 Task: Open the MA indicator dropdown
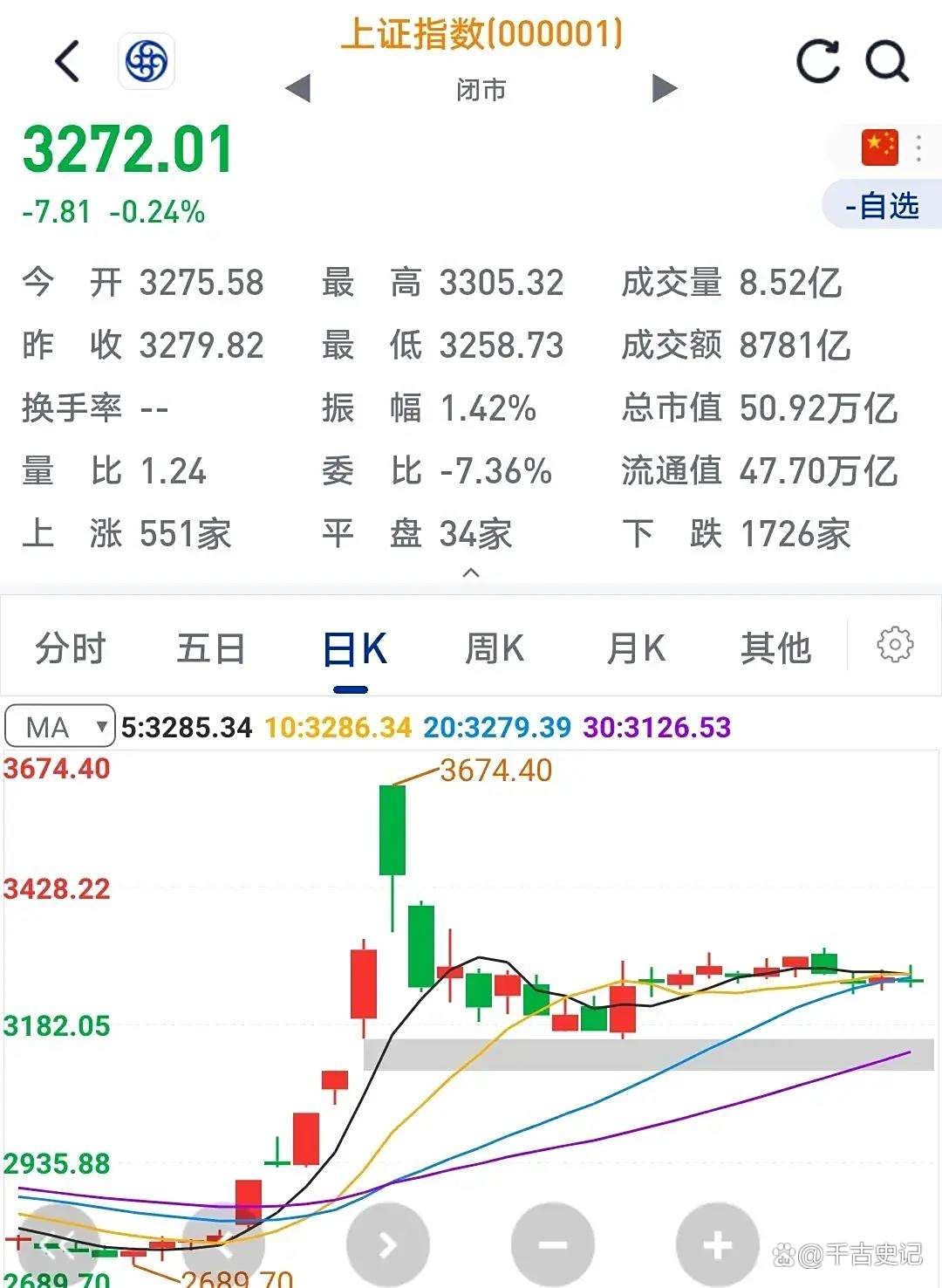[x=58, y=726]
